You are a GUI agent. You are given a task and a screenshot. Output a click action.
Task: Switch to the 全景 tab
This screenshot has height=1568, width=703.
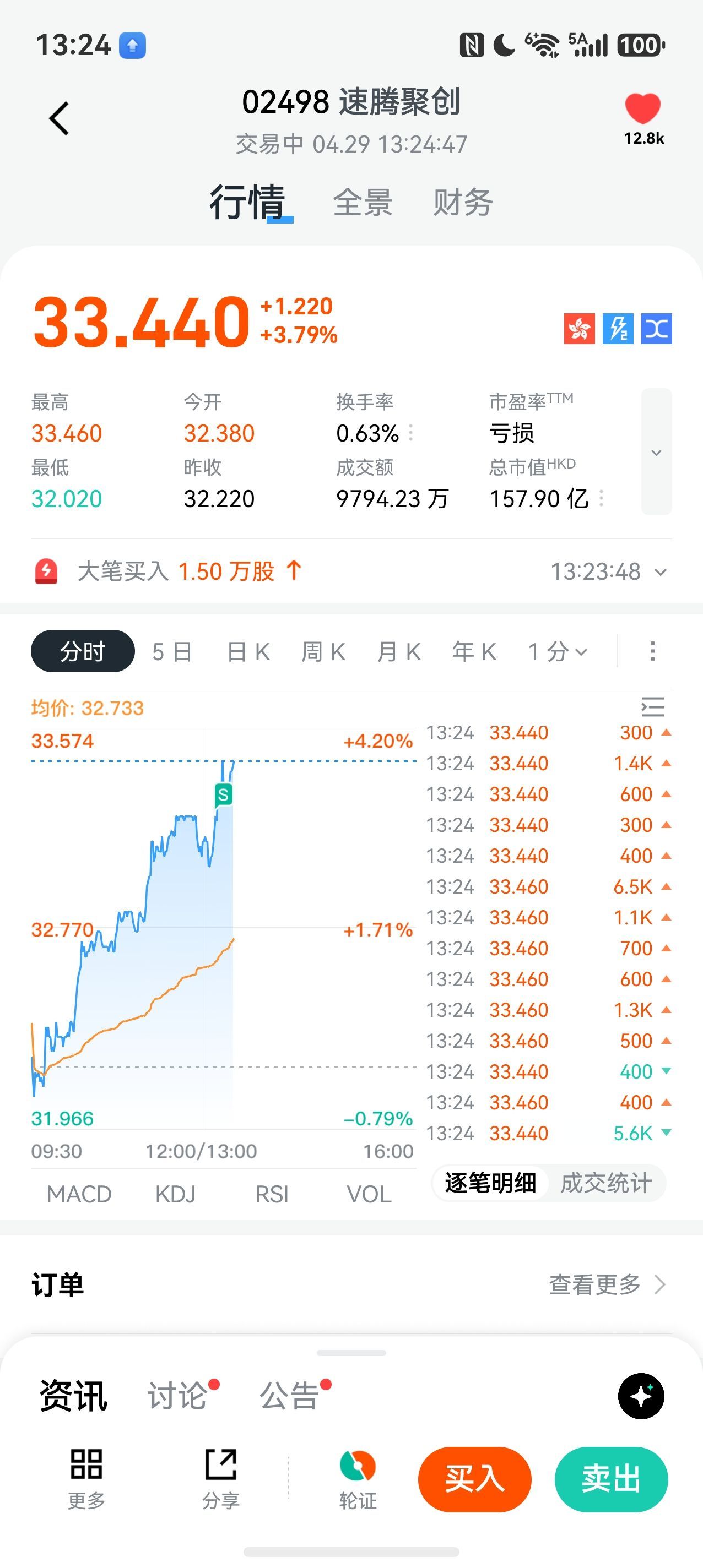[x=363, y=202]
